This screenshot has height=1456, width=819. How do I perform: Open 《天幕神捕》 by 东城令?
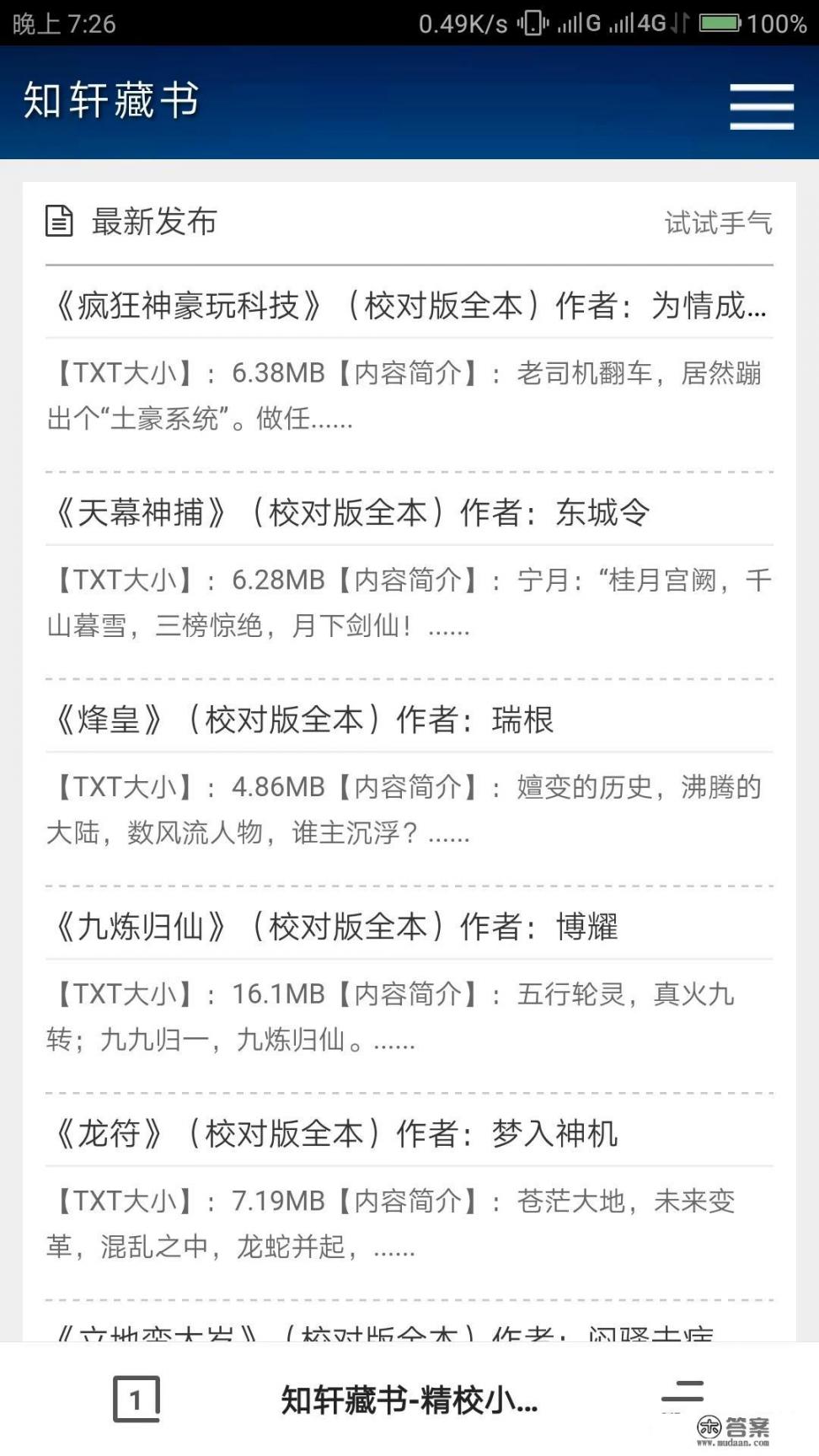coord(354,512)
